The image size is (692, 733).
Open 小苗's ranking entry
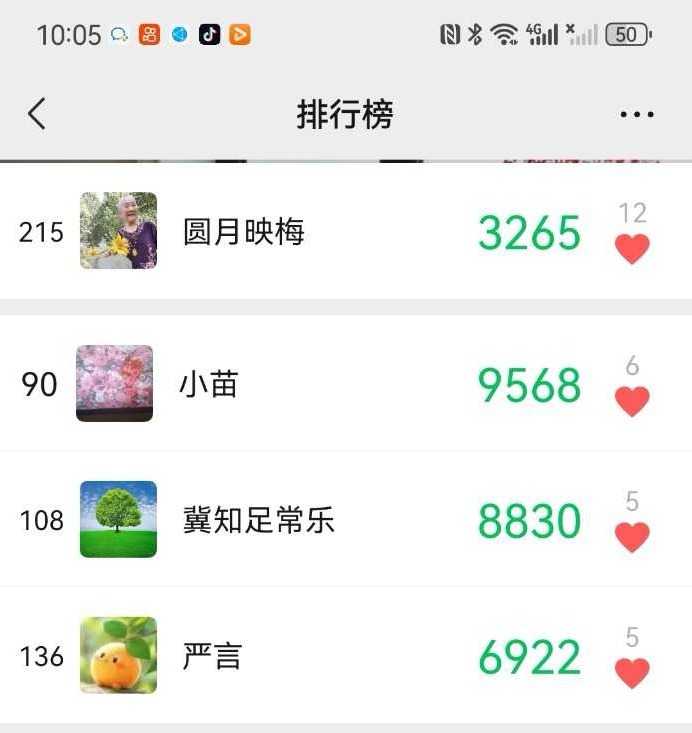coord(300,385)
